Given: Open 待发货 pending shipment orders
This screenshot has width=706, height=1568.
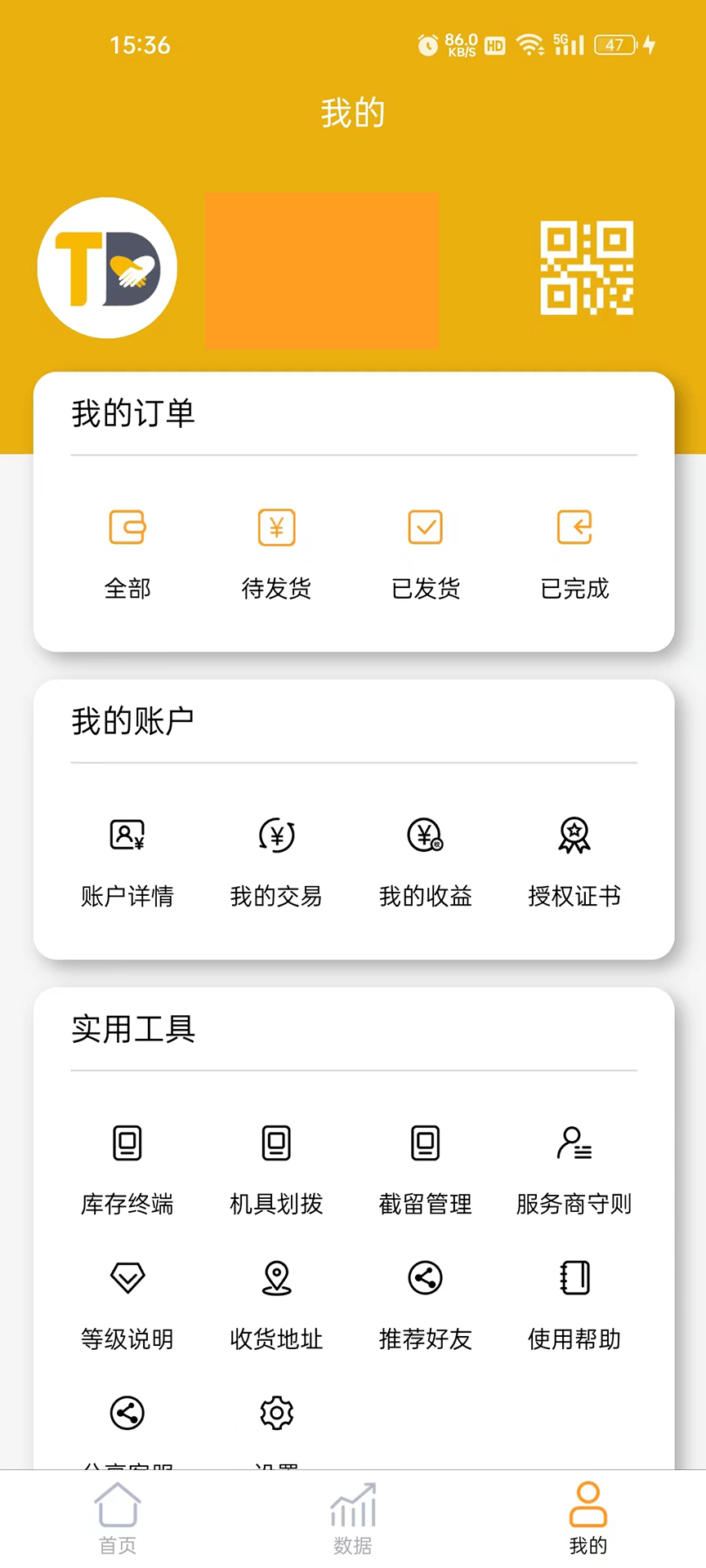Looking at the screenshot, I should (x=276, y=552).
